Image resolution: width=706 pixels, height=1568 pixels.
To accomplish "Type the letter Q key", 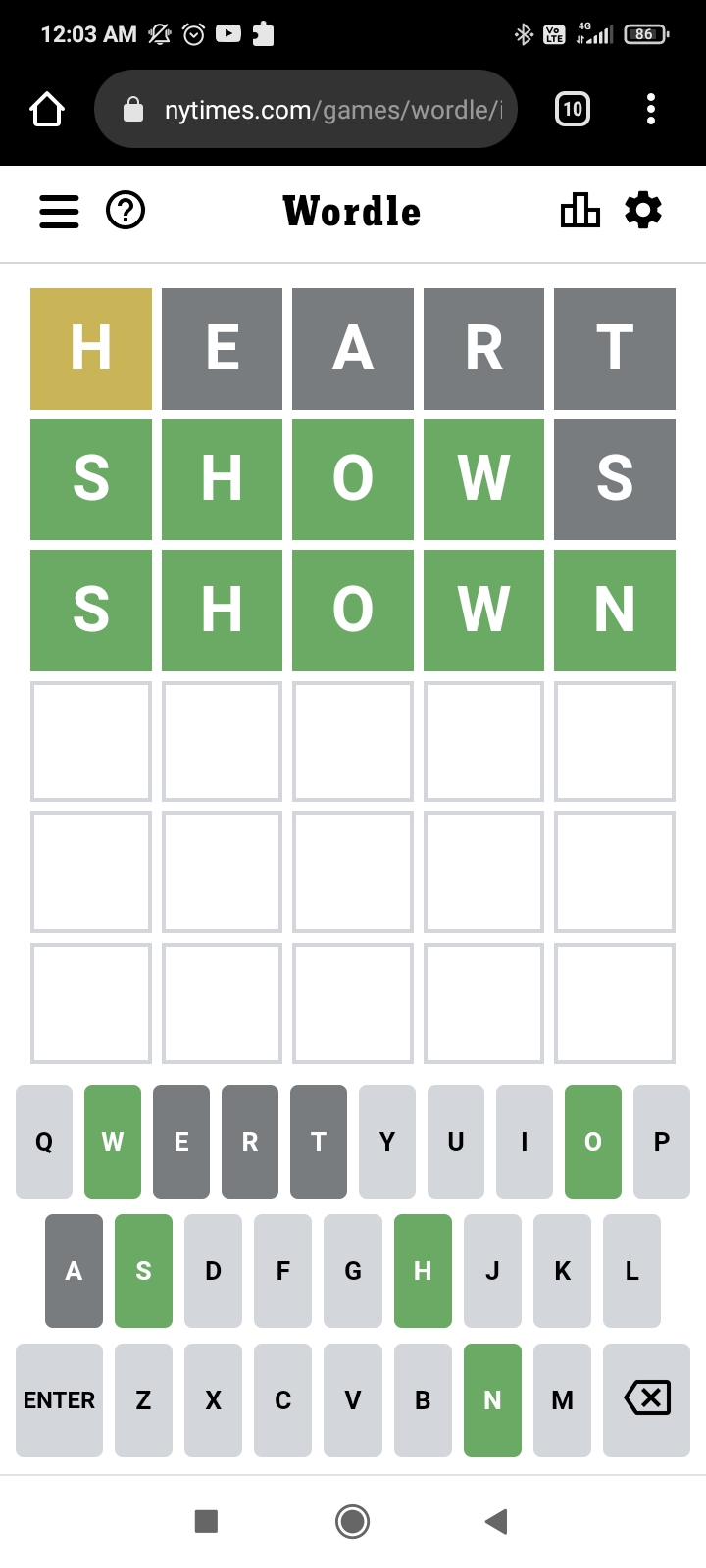I will (x=44, y=1142).
